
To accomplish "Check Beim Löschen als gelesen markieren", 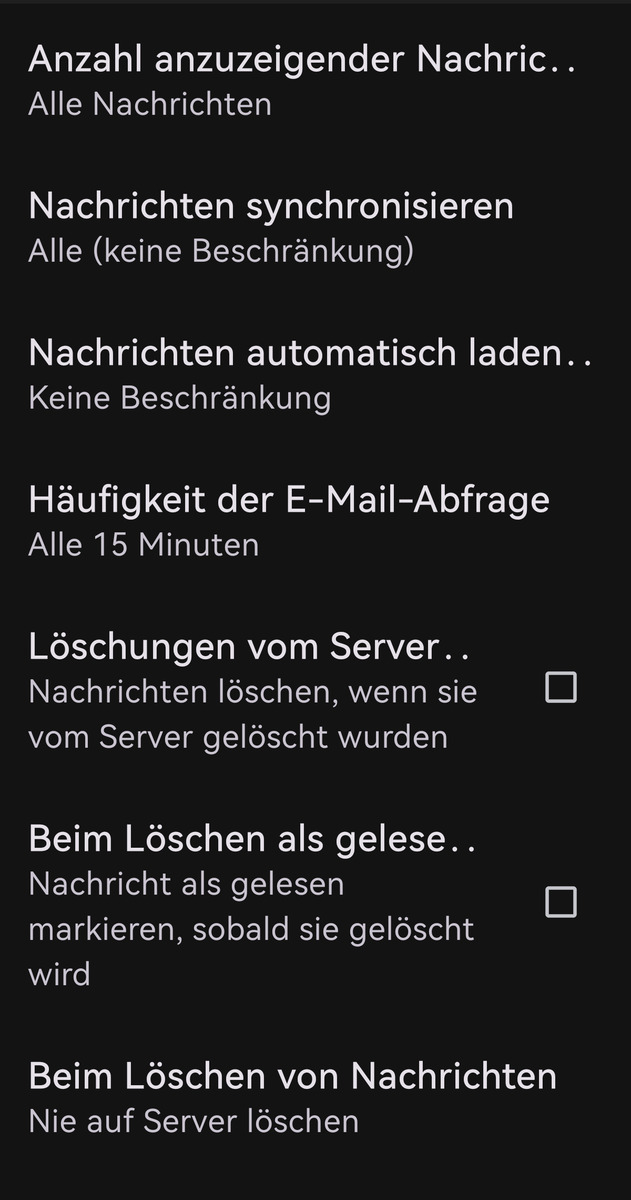I will point(560,902).
